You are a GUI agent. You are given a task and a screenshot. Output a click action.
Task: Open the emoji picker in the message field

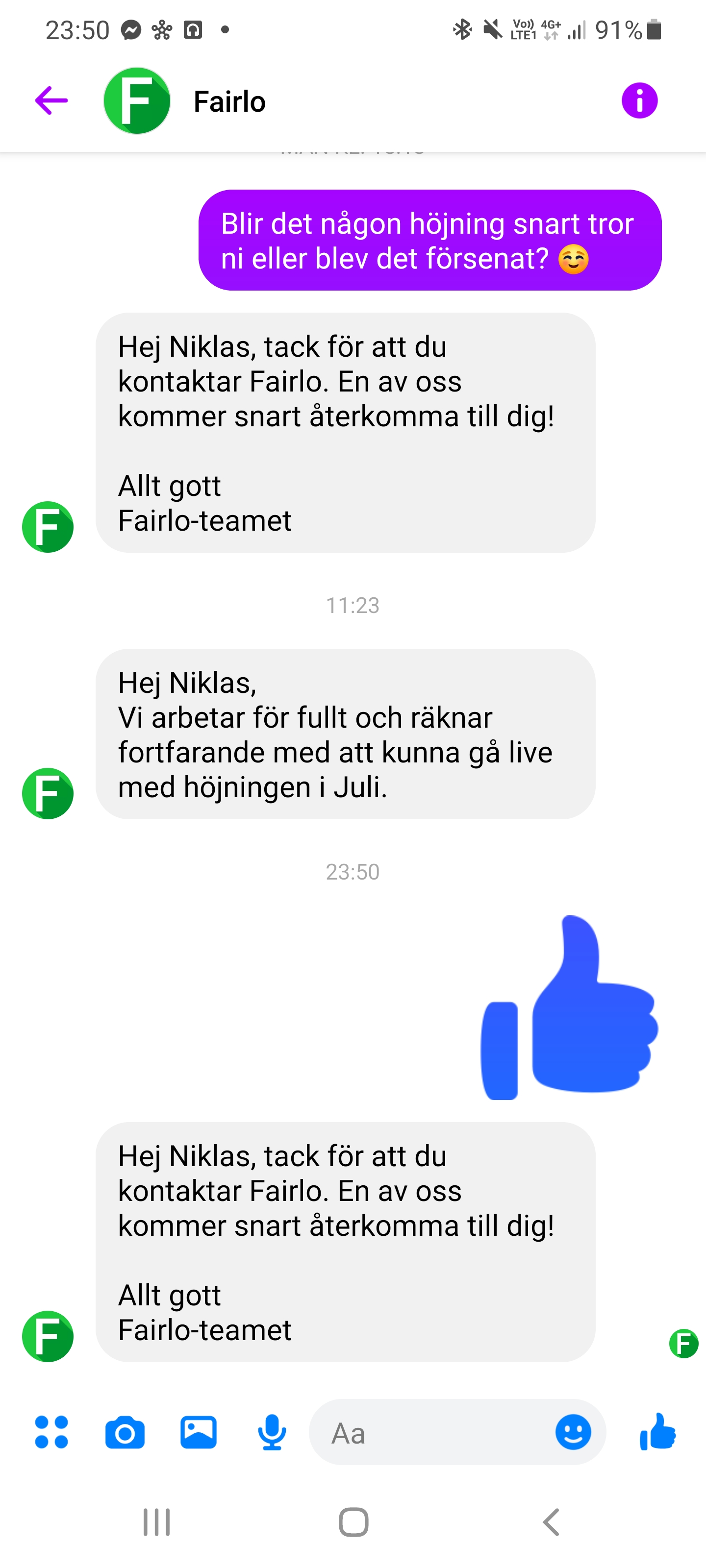tap(573, 1432)
